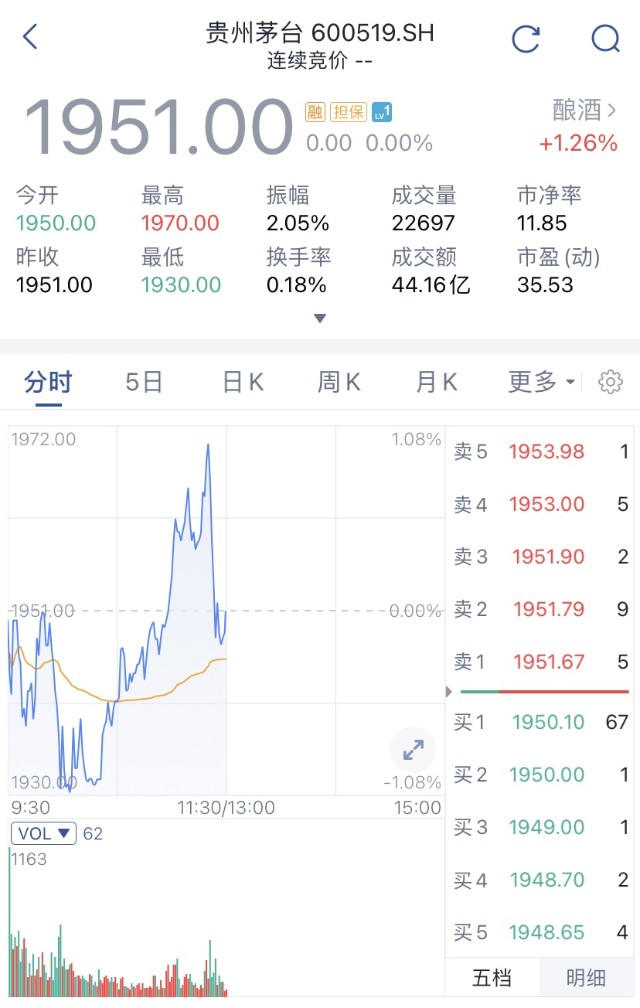The width and height of the screenshot is (640, 1008).
Task: Refresh the stock quote
Action: pyautogui.click(x=526, y=38)
